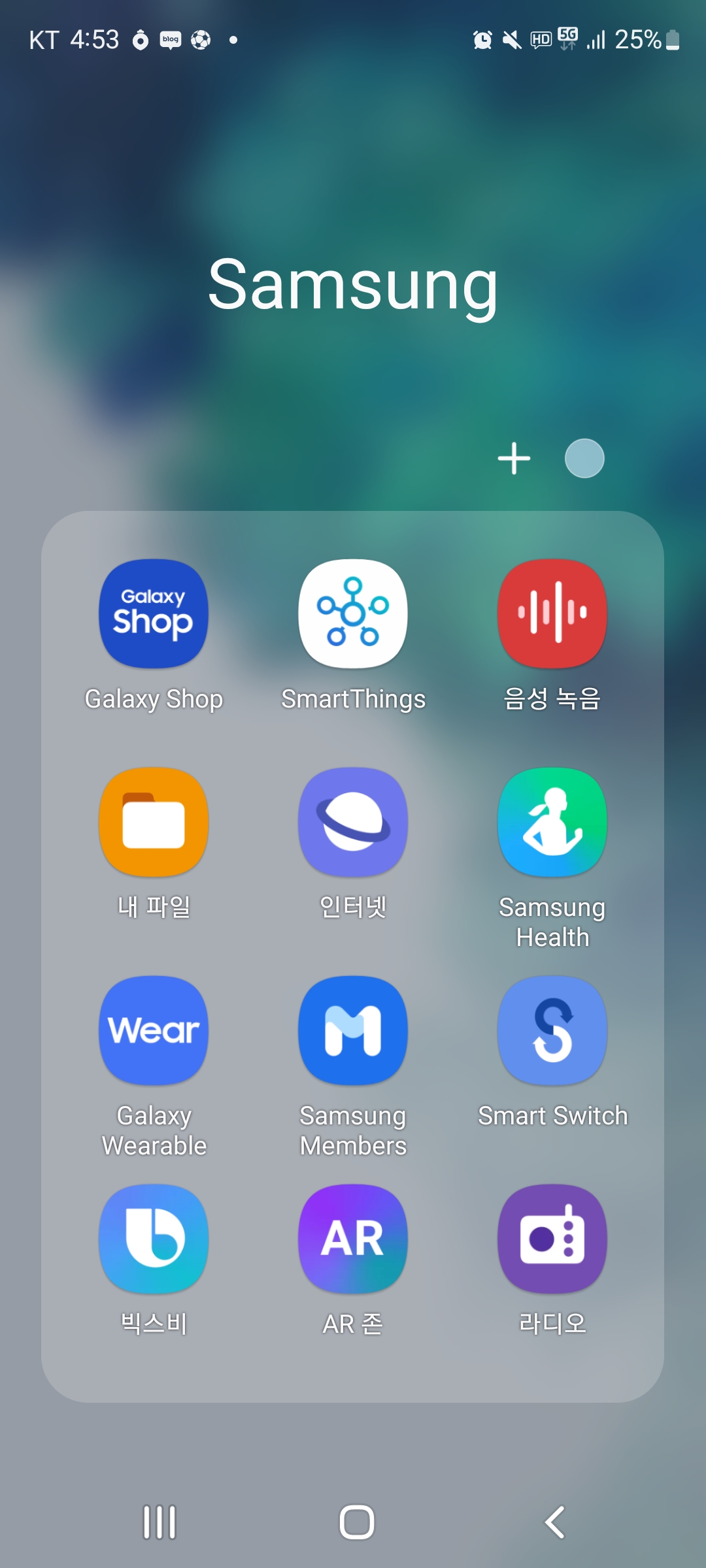Screen dimensions: 706x1568
Task: Open the folder color picker circle
Action: (584, 458)
